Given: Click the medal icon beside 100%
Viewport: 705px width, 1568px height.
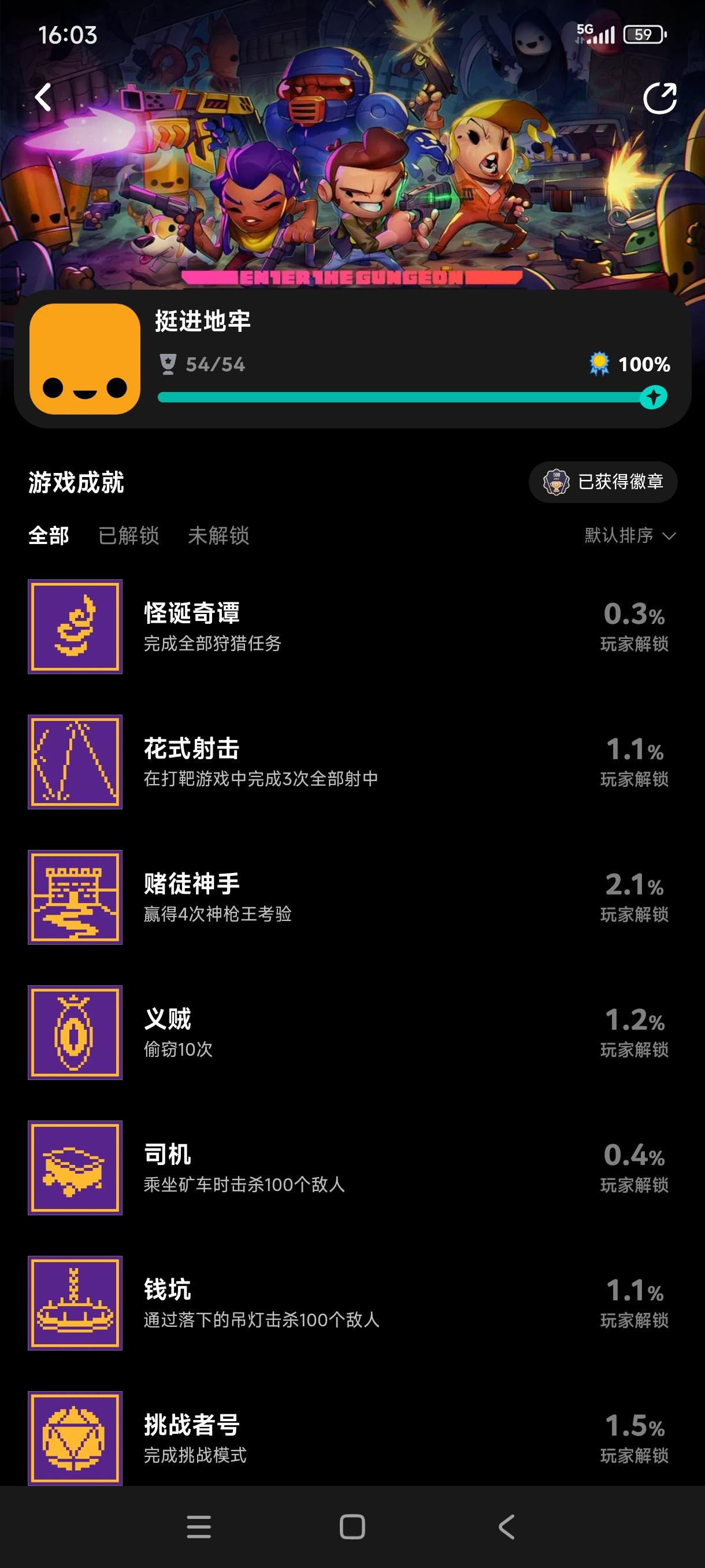Looking at the screenshot, I should coord(598,364).
